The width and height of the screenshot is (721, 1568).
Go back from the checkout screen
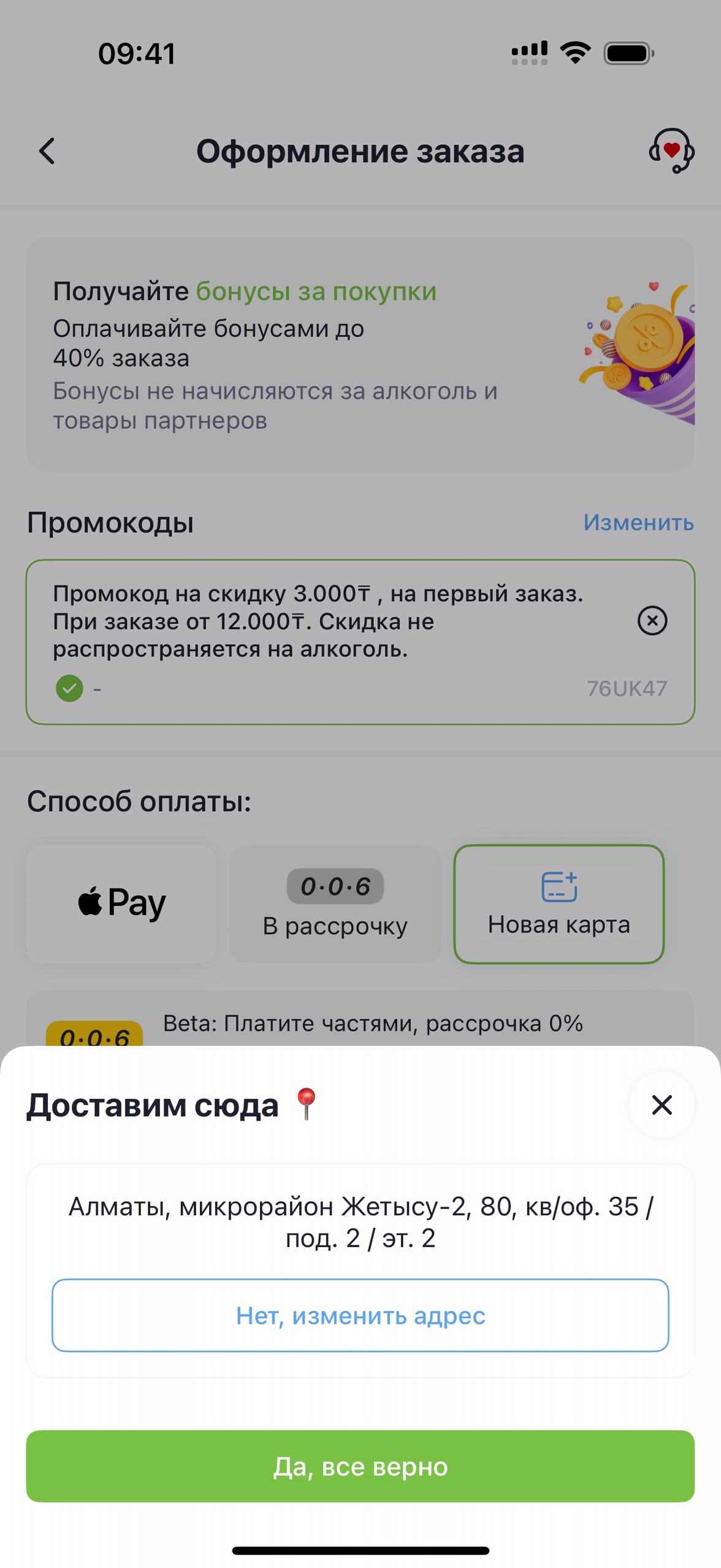(x=47, y=151)
